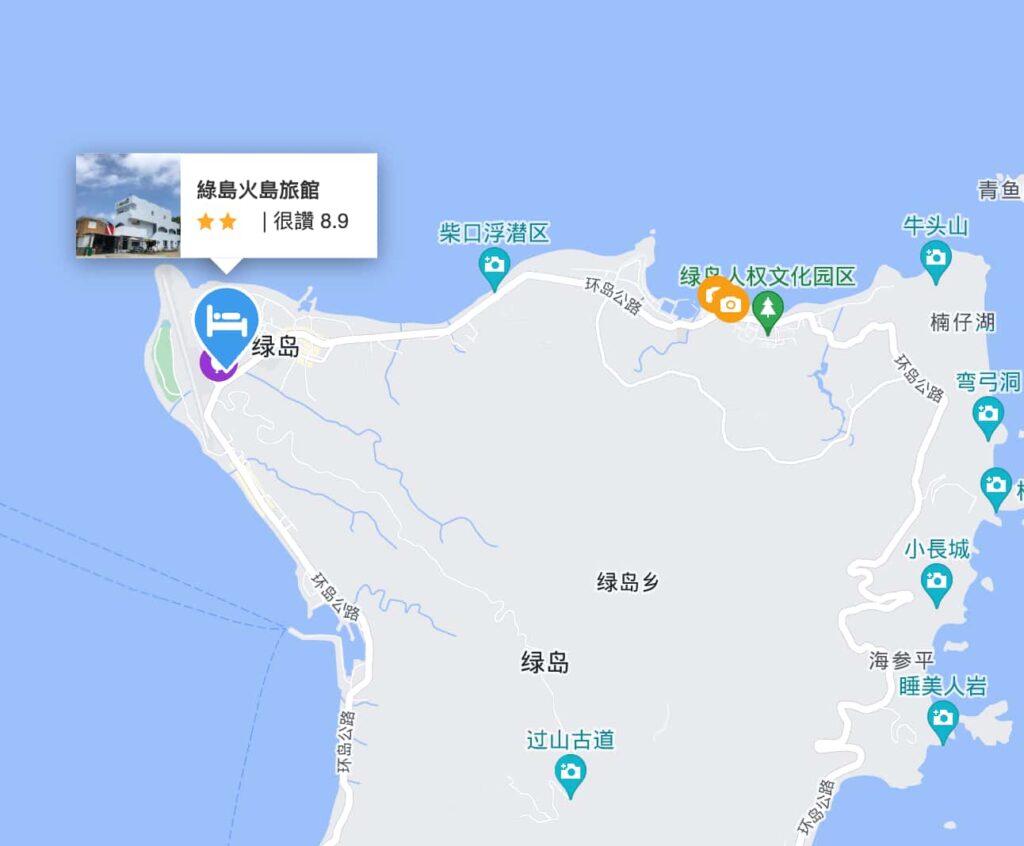Select the 柴口浮潜区 camera marker
1024x846 pixels.
[494, 266]
